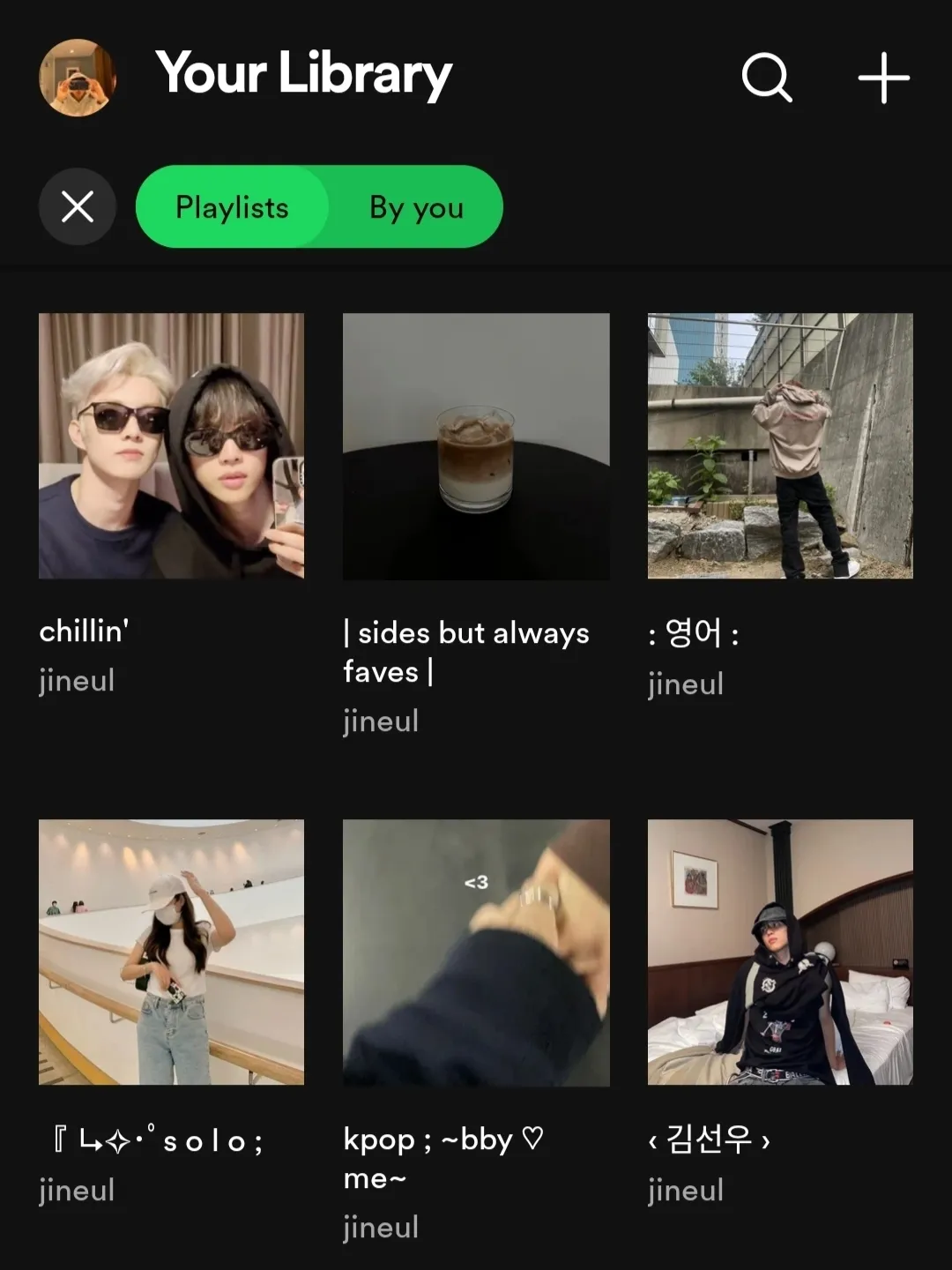The height and width of the screenshot is (1270, 952).
Task: Open the ‹ 김선우 › playlist
Action: (780, 952)
